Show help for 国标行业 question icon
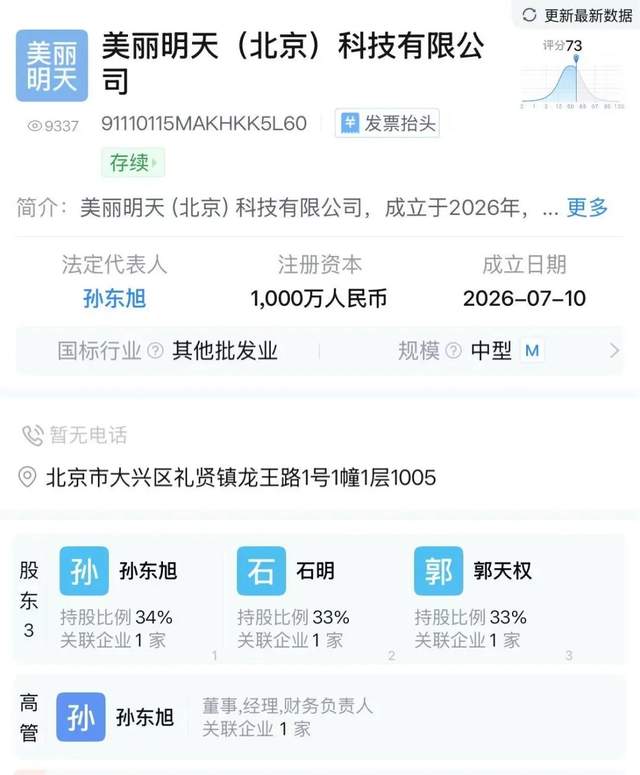Screen dimensions: 640x775 pyautogui.click(x=155, y=351)
